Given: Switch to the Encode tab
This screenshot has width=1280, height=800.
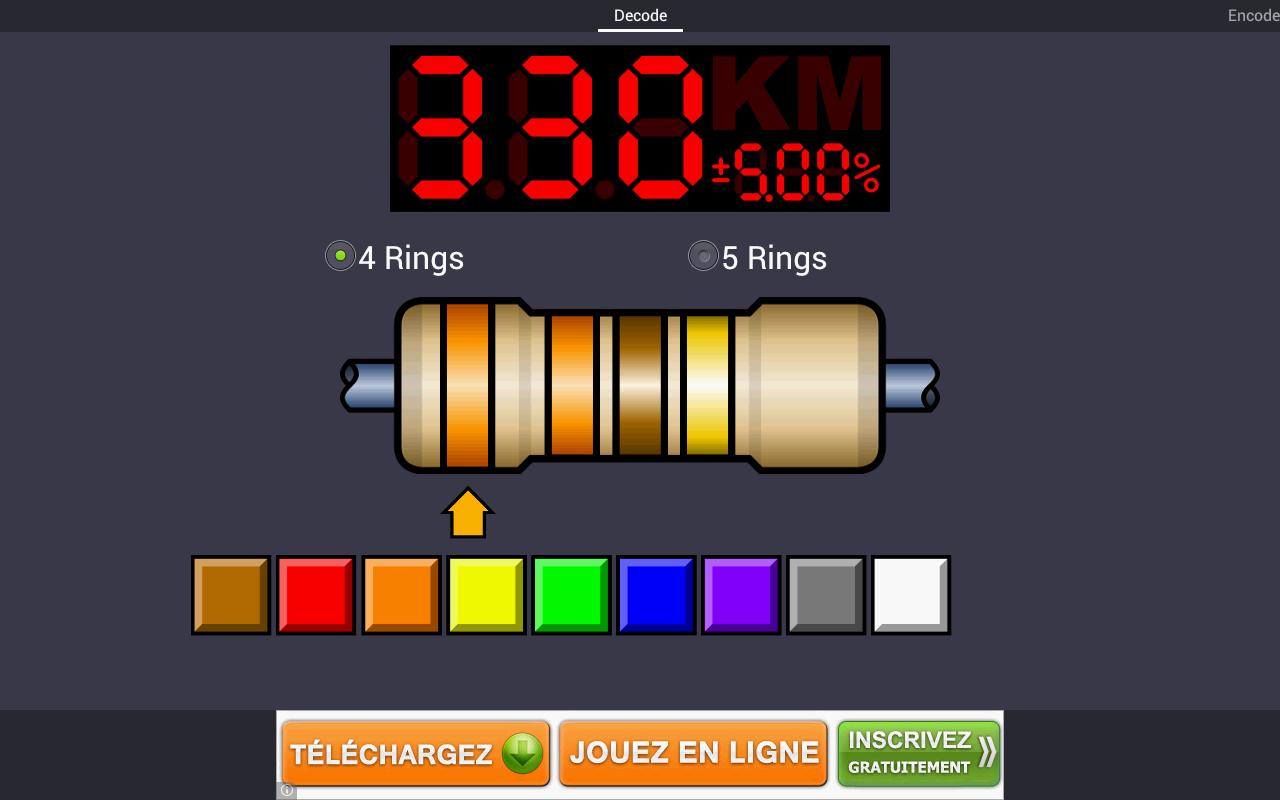Looking at the screenshot, I should 1252,16.
